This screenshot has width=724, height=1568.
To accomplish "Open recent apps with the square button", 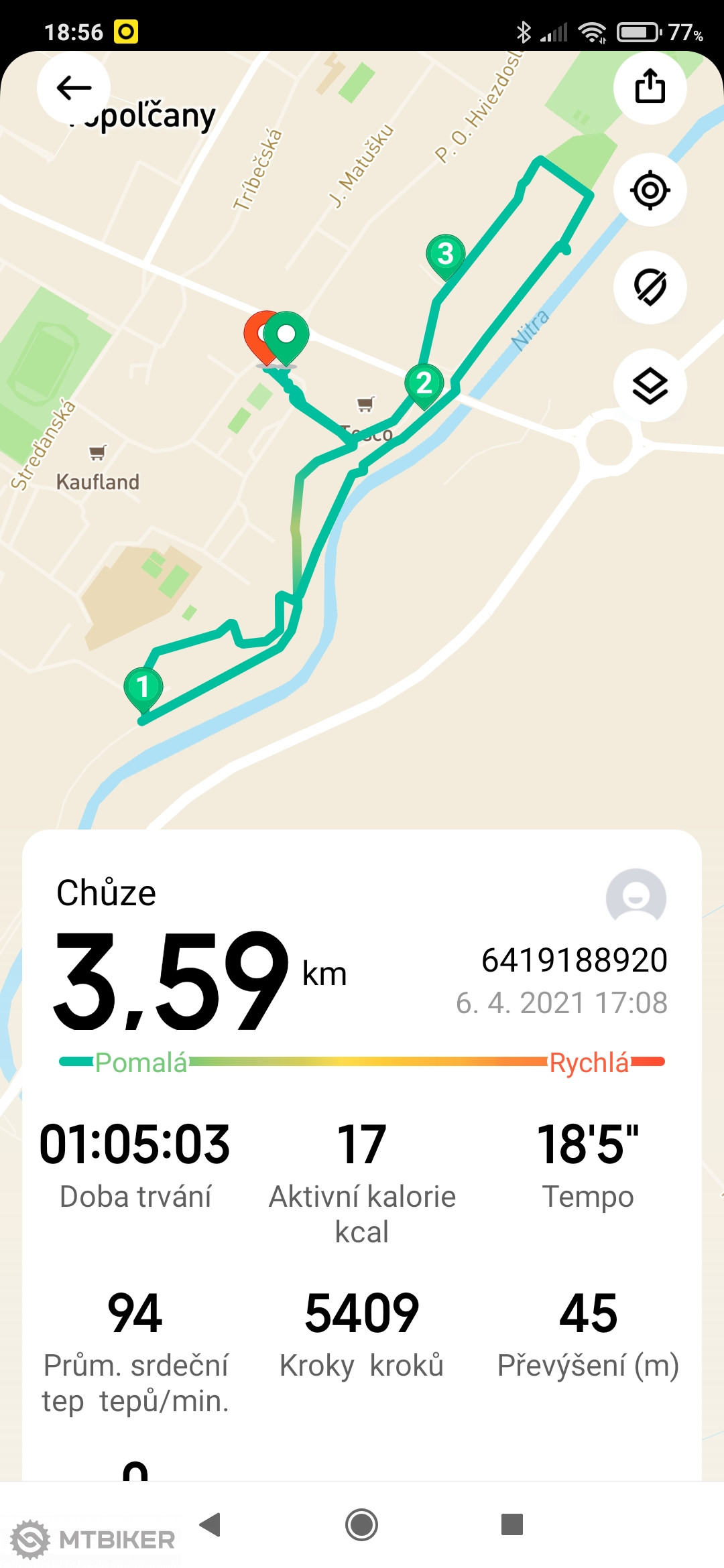I will pyautogui.click(x=511, y=1524).
